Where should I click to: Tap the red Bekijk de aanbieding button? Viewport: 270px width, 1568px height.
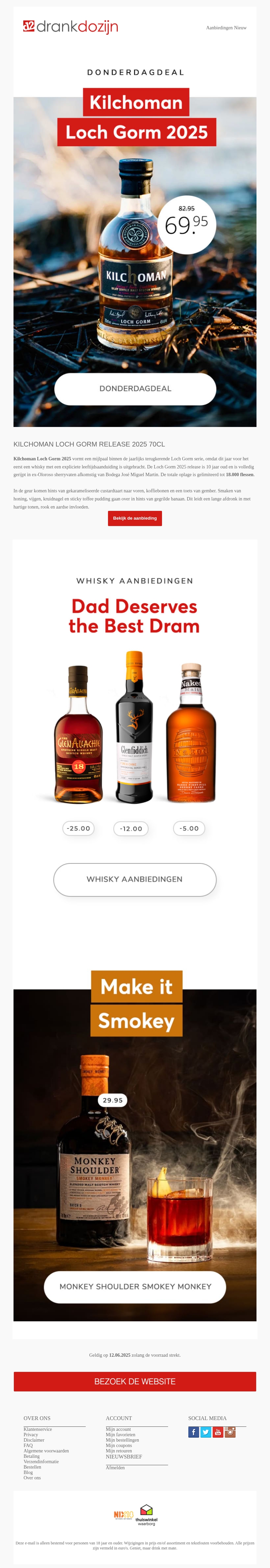pos(135,518)
